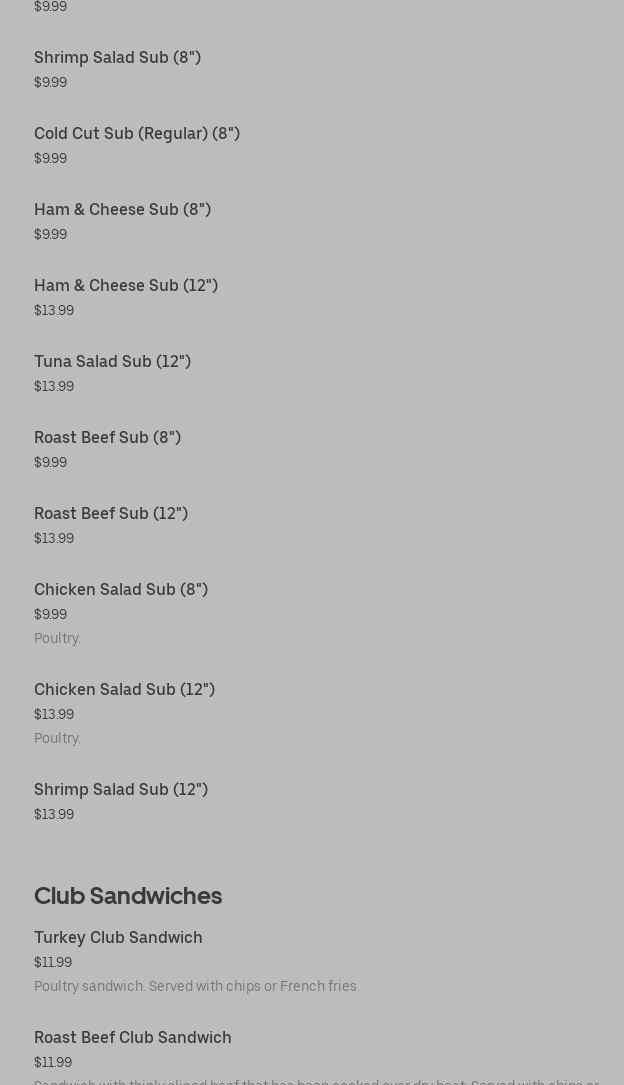Choose Ham & Cheese Sub (12")
The width and height of the screenshot is (624, 1085).
126,286
